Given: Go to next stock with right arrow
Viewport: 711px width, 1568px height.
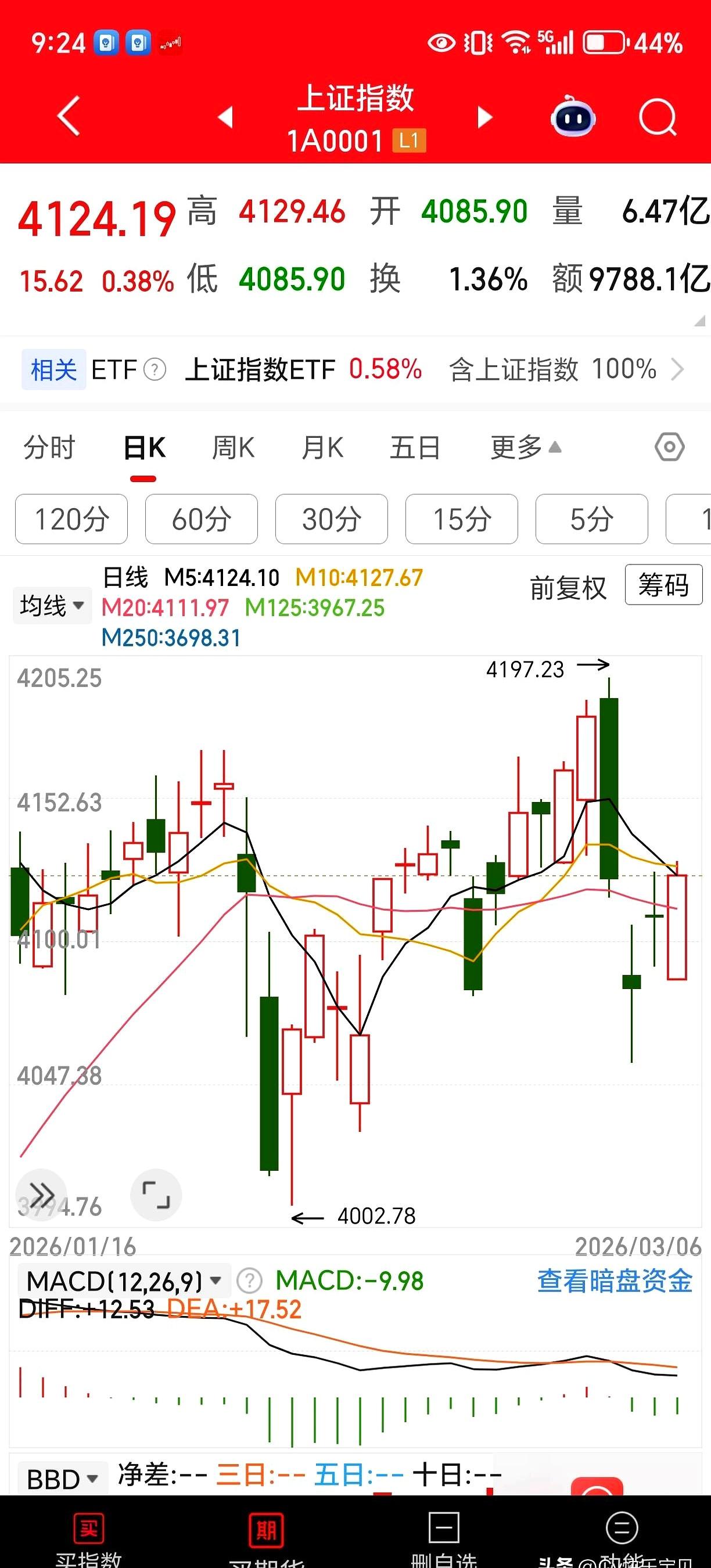Looking at the screenshot, I should (484, 117).
